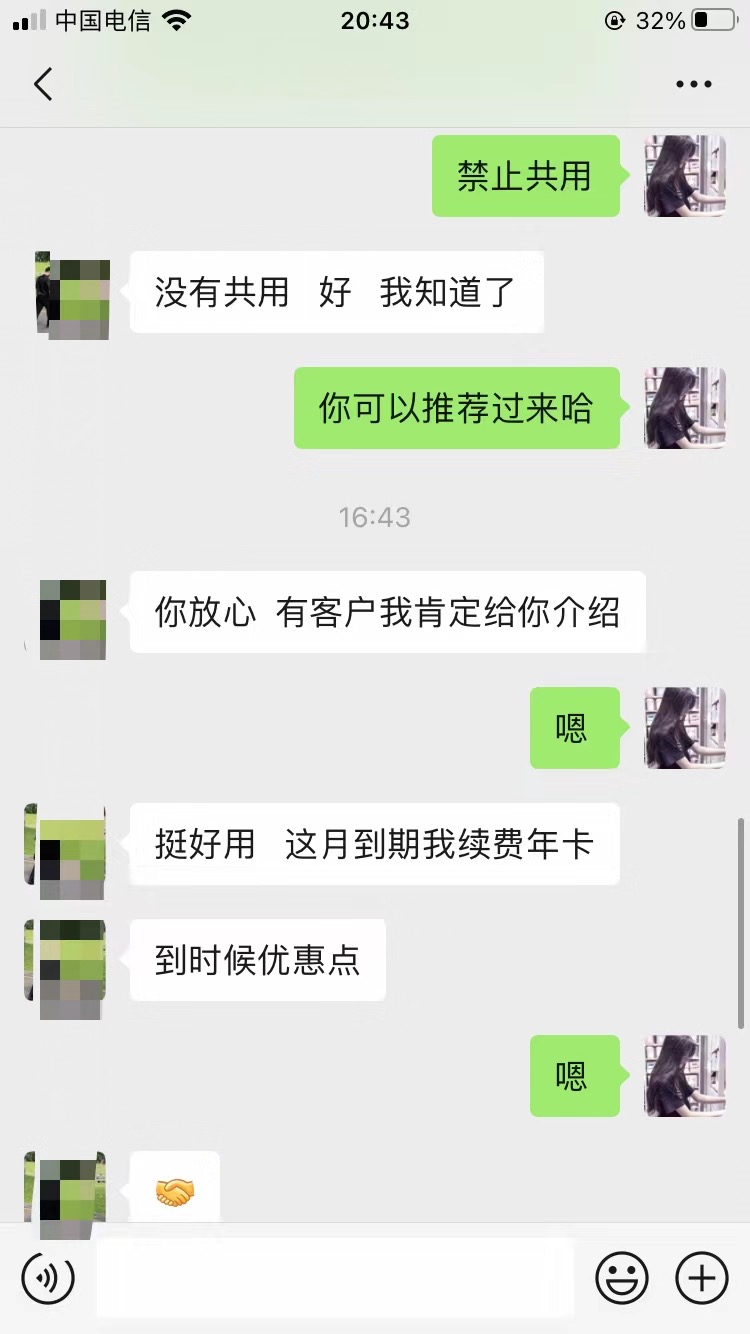Open the chat info overflow menu
This screenshot has height=1334, width=750.
point(693,85)
